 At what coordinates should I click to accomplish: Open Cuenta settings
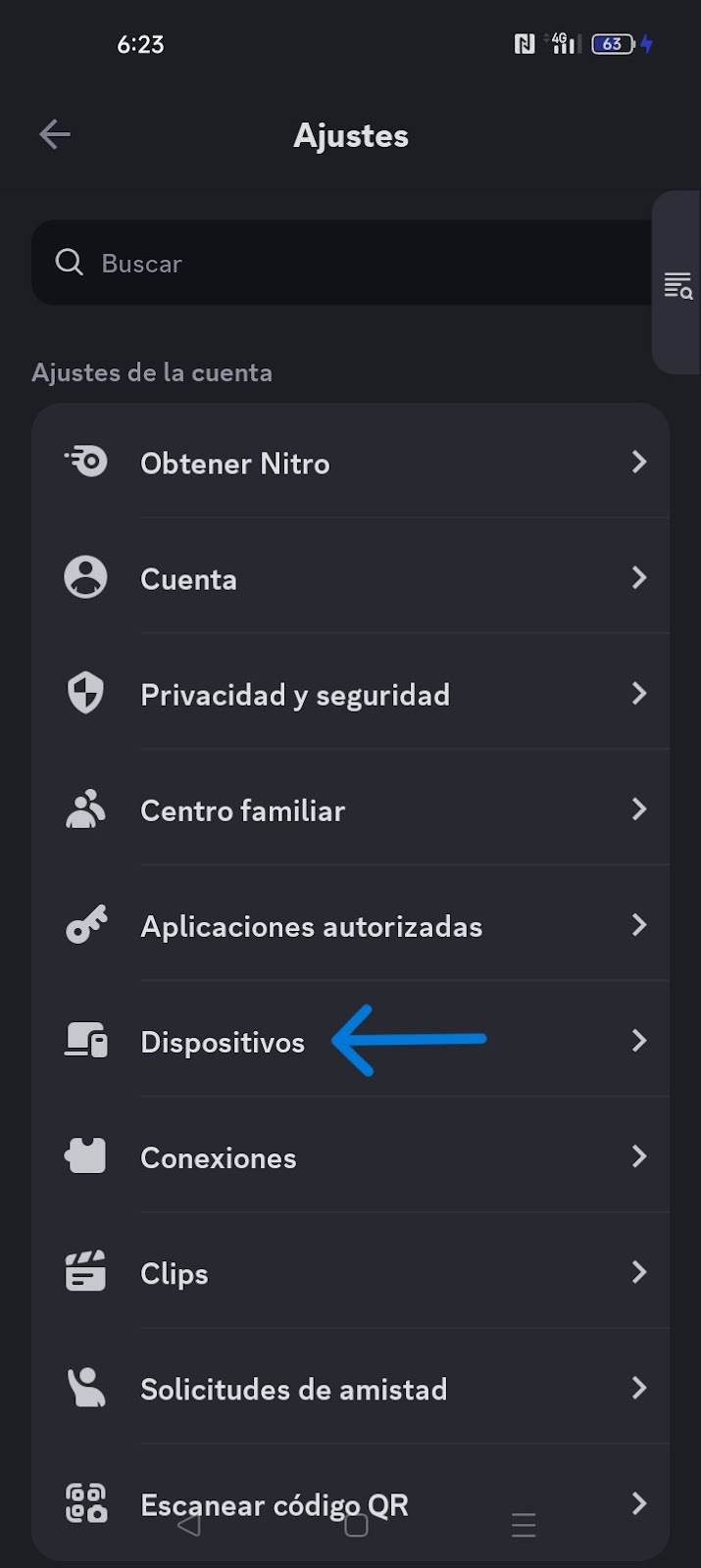pos(350,577)
